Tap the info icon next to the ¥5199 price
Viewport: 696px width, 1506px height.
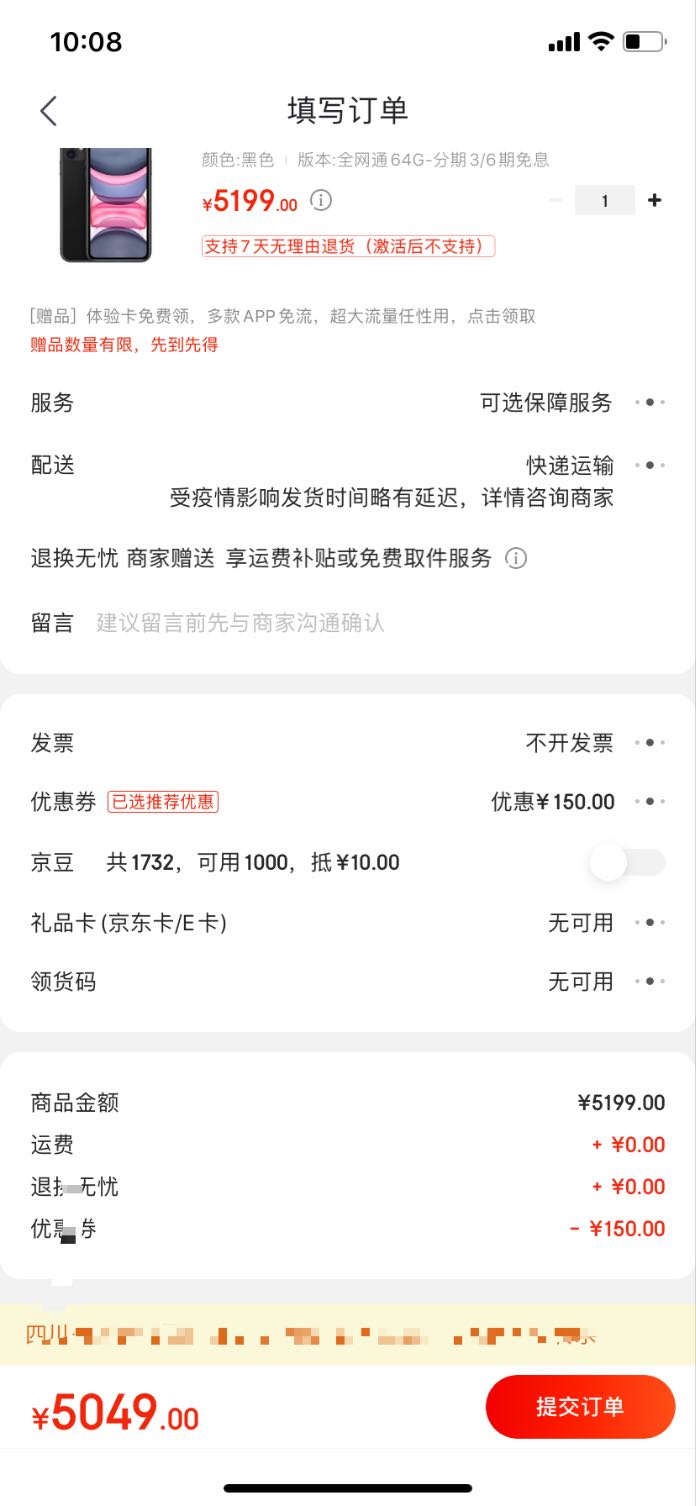pyautogui.click(x=320, y=200)
